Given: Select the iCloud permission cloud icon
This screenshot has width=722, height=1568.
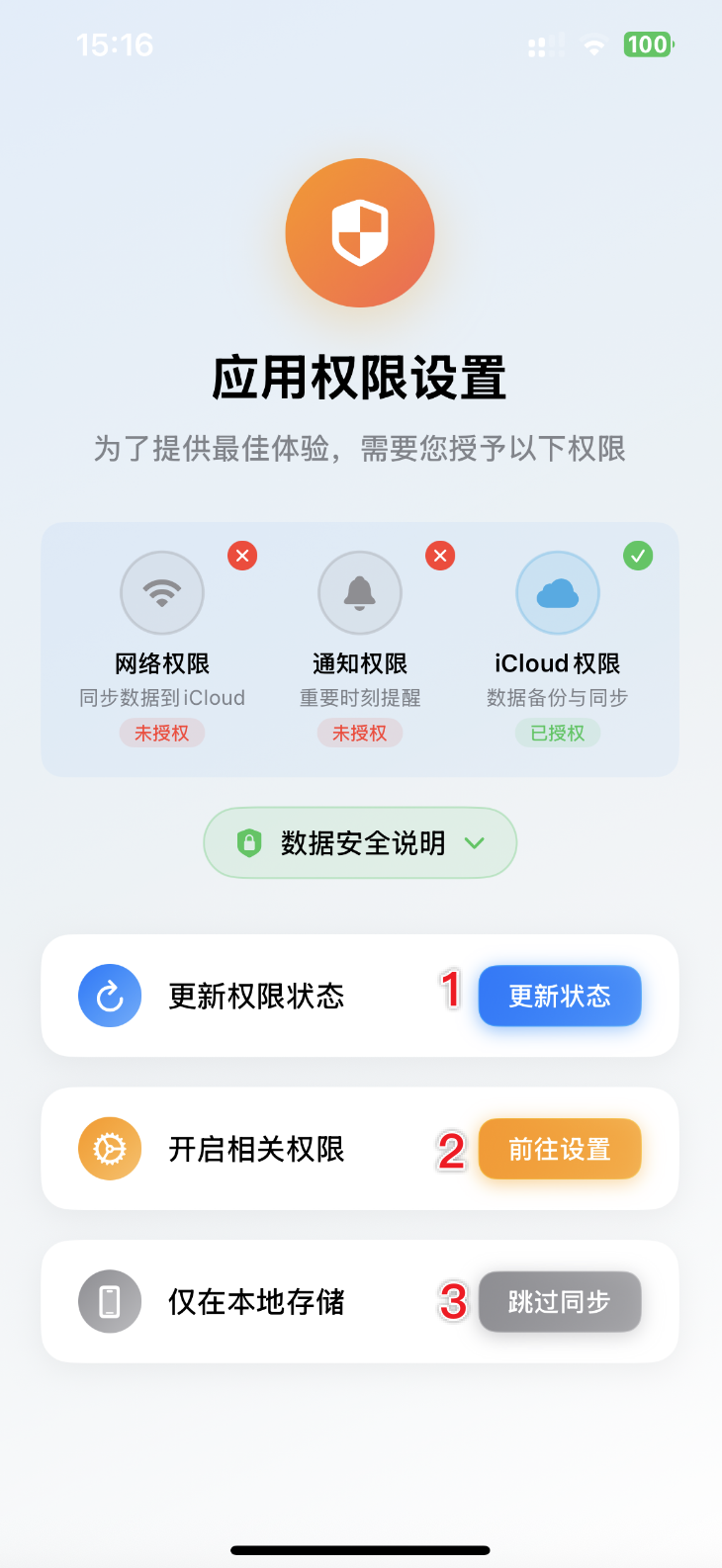Looking at the screenshot, I should coord(557,592).
